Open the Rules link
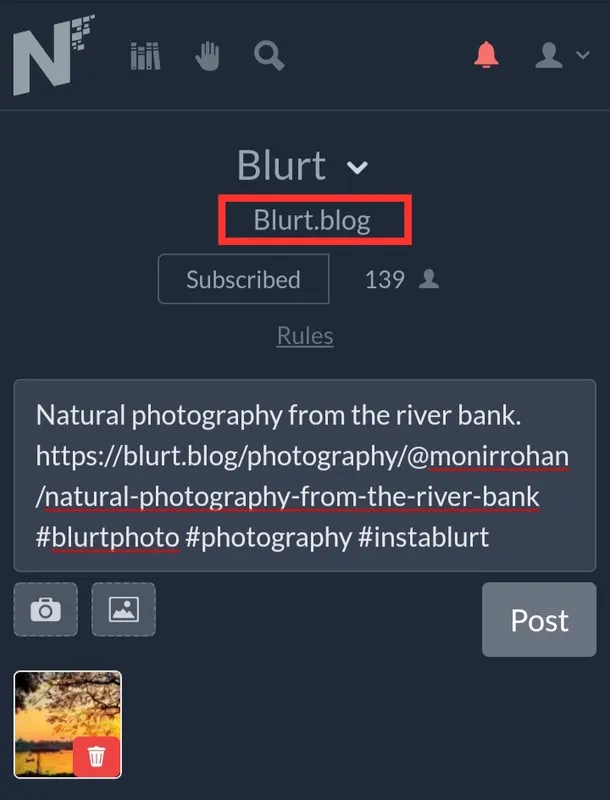 pos(305,336)
